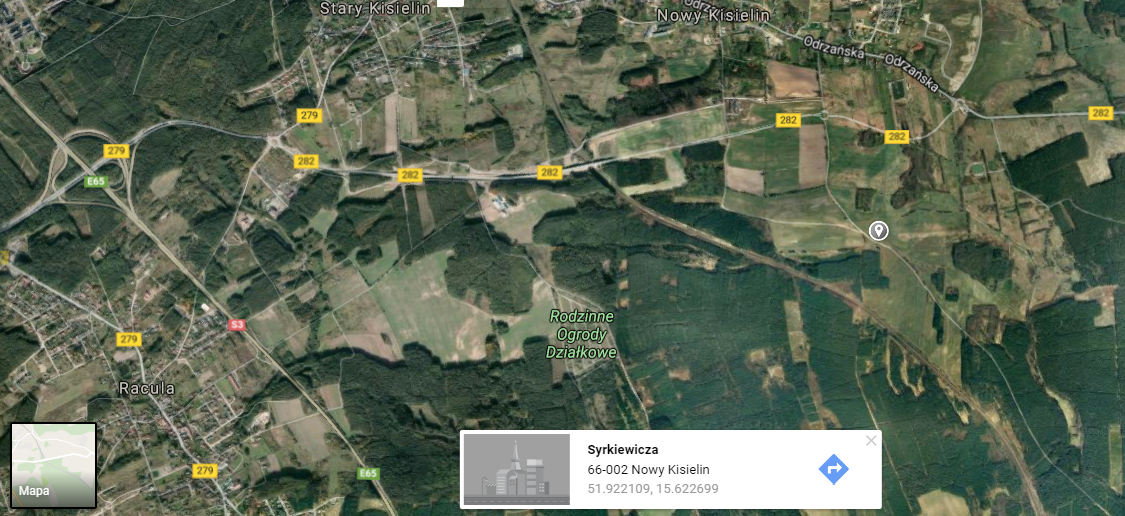Open the Syrkiewicza place photo

pyautogui.click(x=516, y=469)
